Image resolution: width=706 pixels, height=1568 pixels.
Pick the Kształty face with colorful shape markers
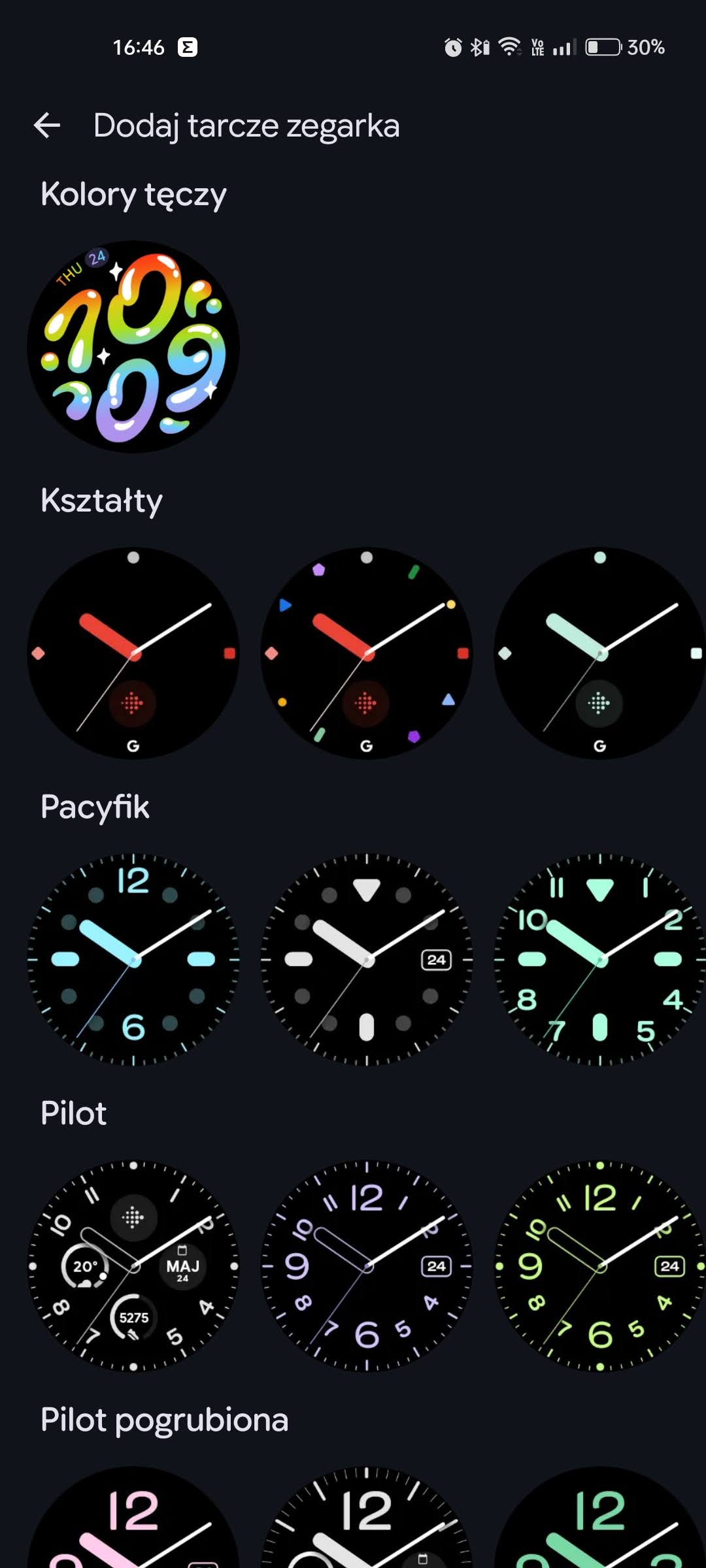(366, 653)
